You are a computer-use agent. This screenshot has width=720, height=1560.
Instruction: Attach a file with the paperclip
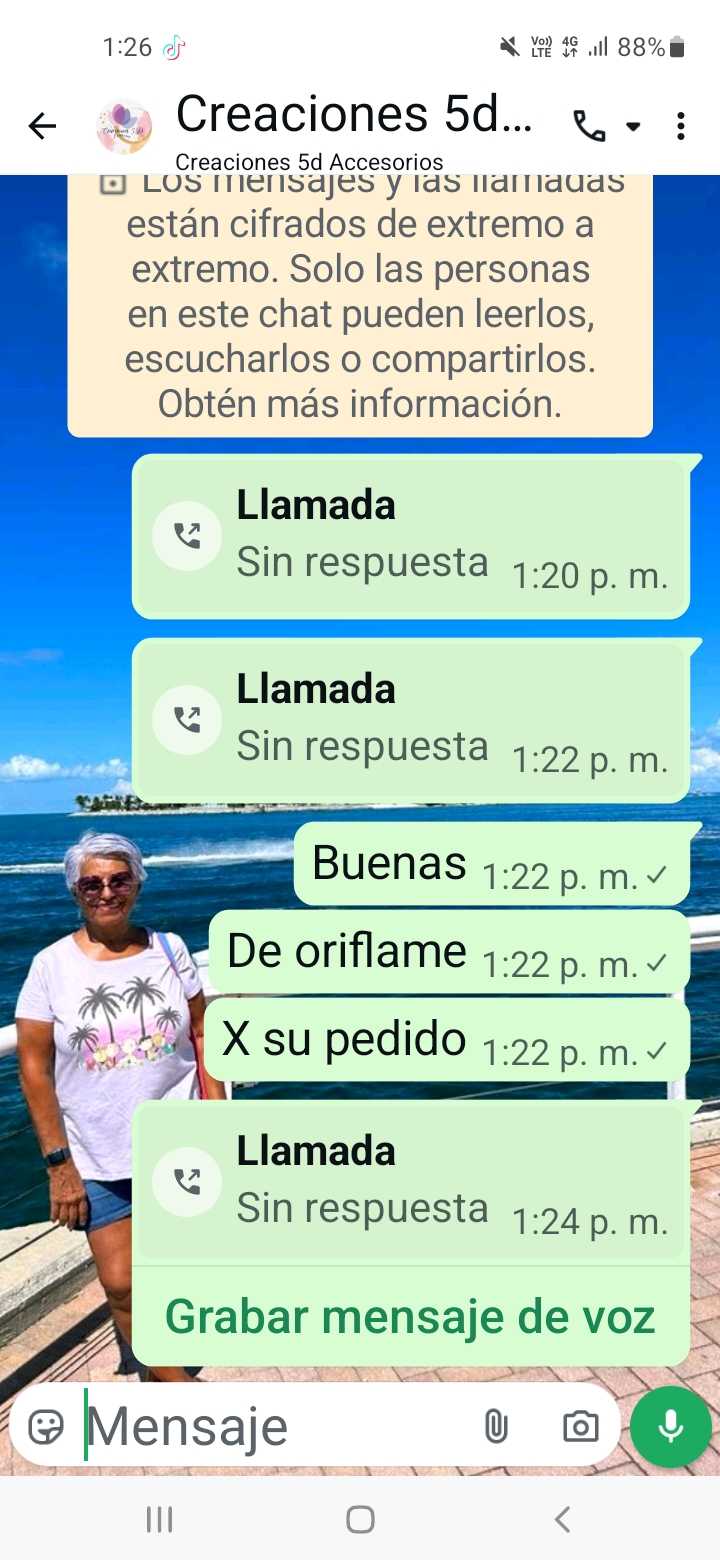pos(496,1427)
